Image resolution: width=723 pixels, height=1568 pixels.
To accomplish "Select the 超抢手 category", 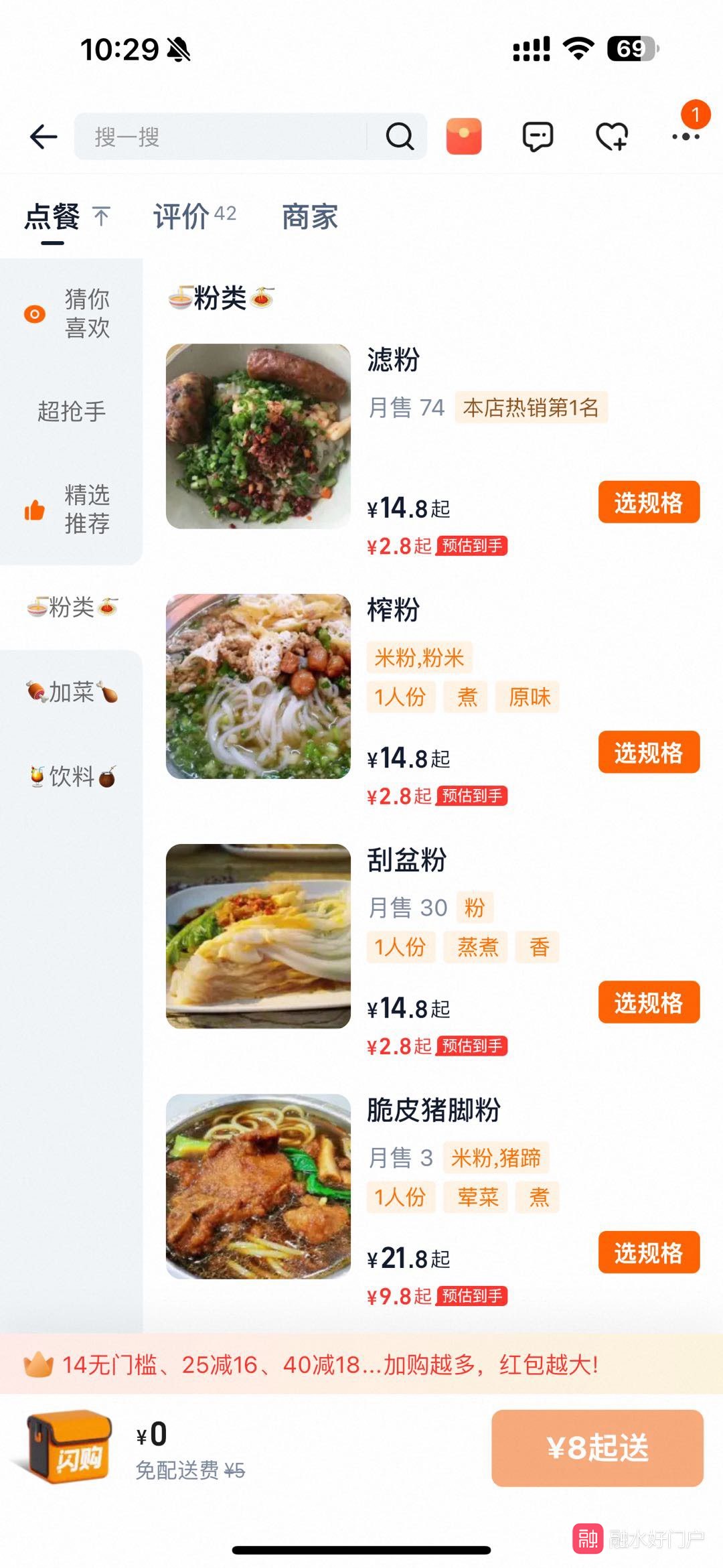I will point(71,411).
